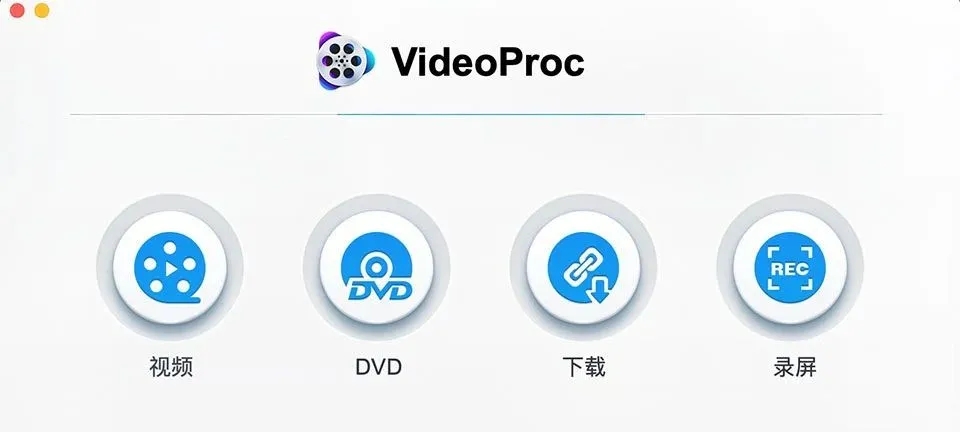
Task: Close the VideoProc window
Action: [x=17, y=11]
